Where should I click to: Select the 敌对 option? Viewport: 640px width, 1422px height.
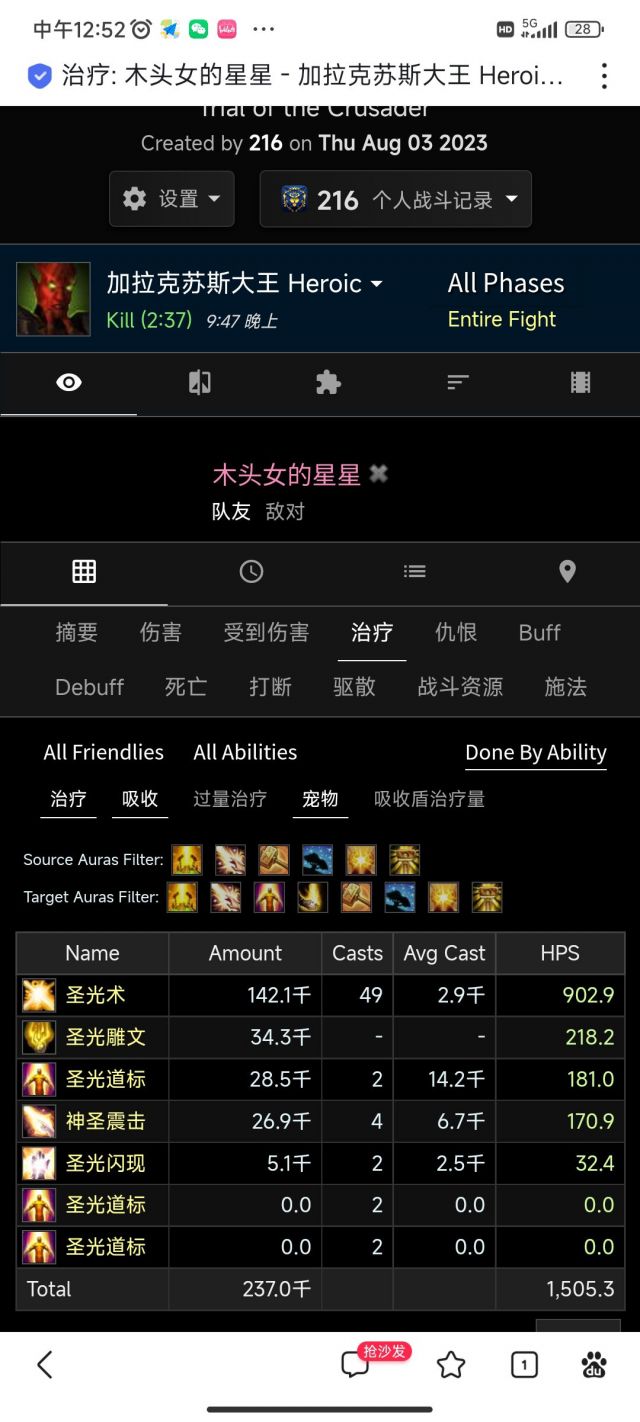point(285,512)
